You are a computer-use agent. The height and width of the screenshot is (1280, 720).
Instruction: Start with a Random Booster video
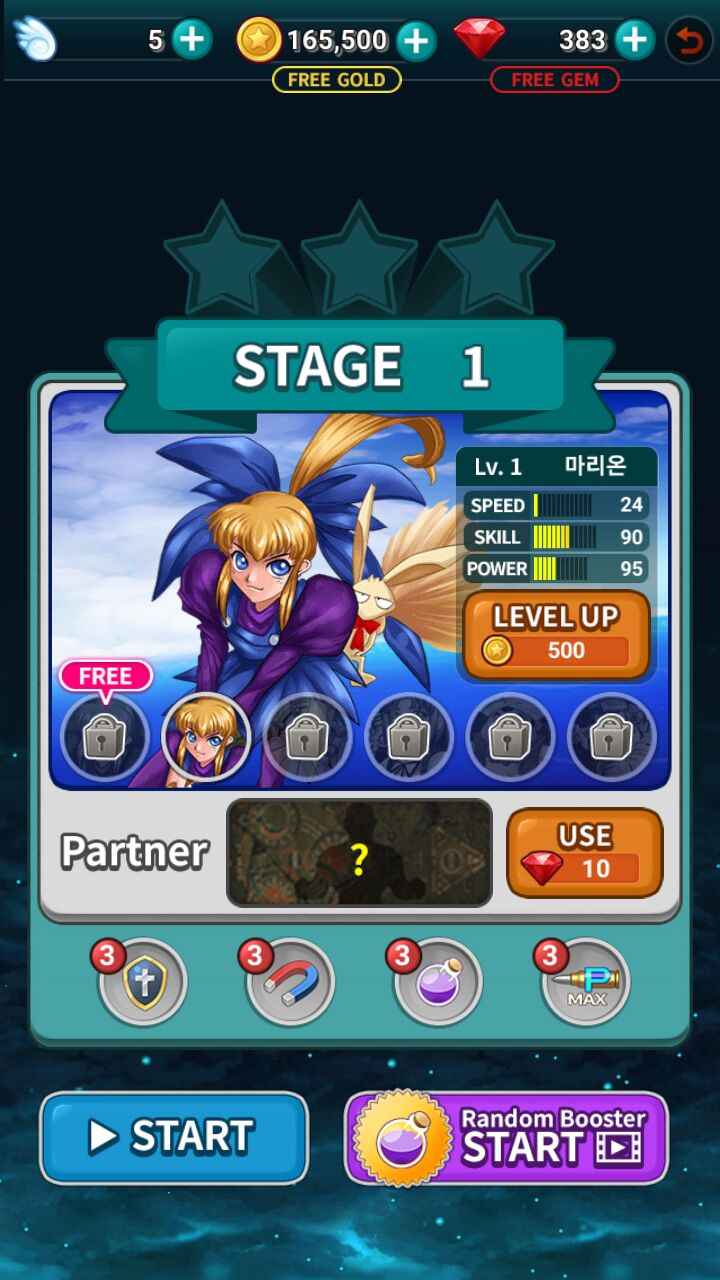coord(507,1138)
